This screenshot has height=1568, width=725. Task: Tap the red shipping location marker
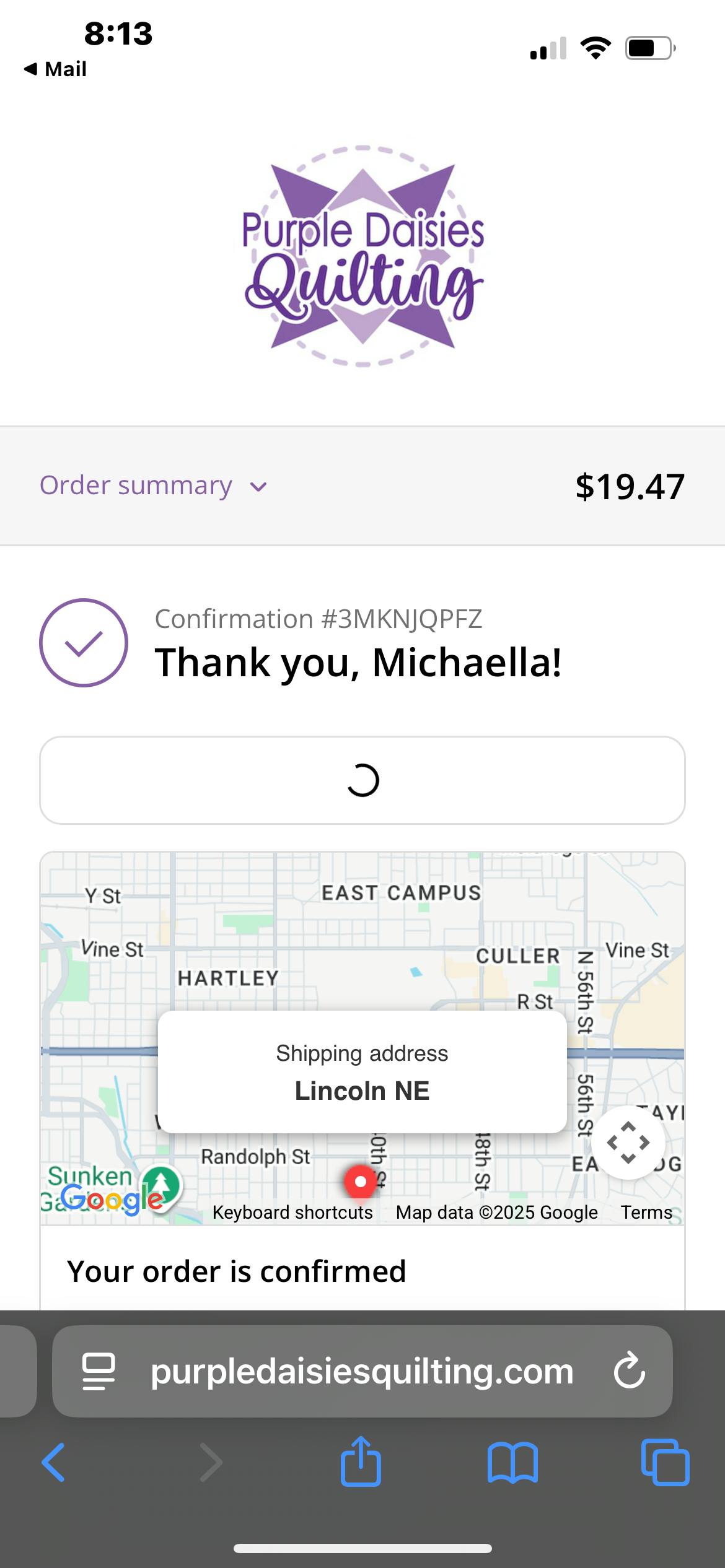click(361, 1182)
